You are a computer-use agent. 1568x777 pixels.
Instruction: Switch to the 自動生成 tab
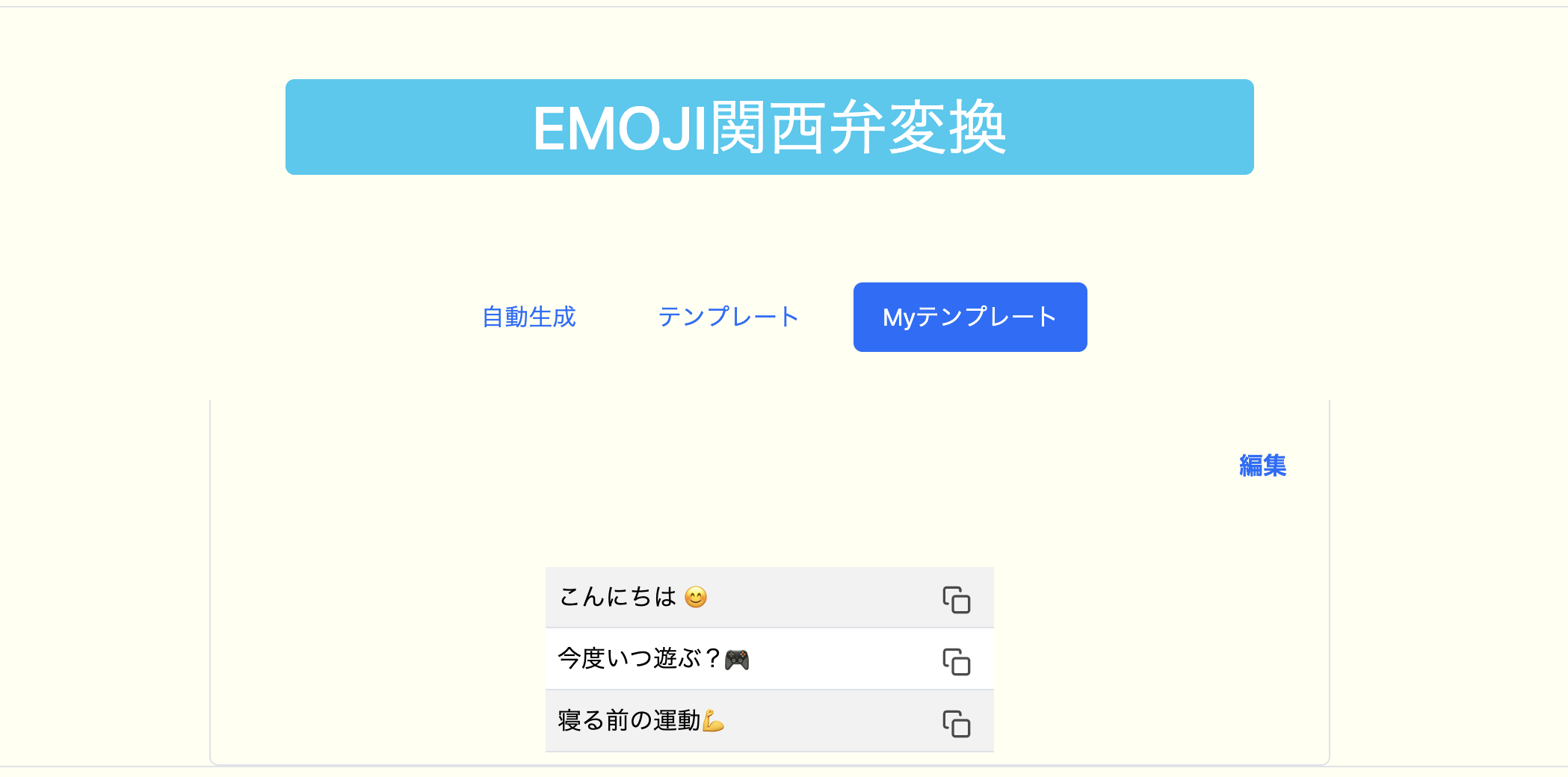coord(529,317)
